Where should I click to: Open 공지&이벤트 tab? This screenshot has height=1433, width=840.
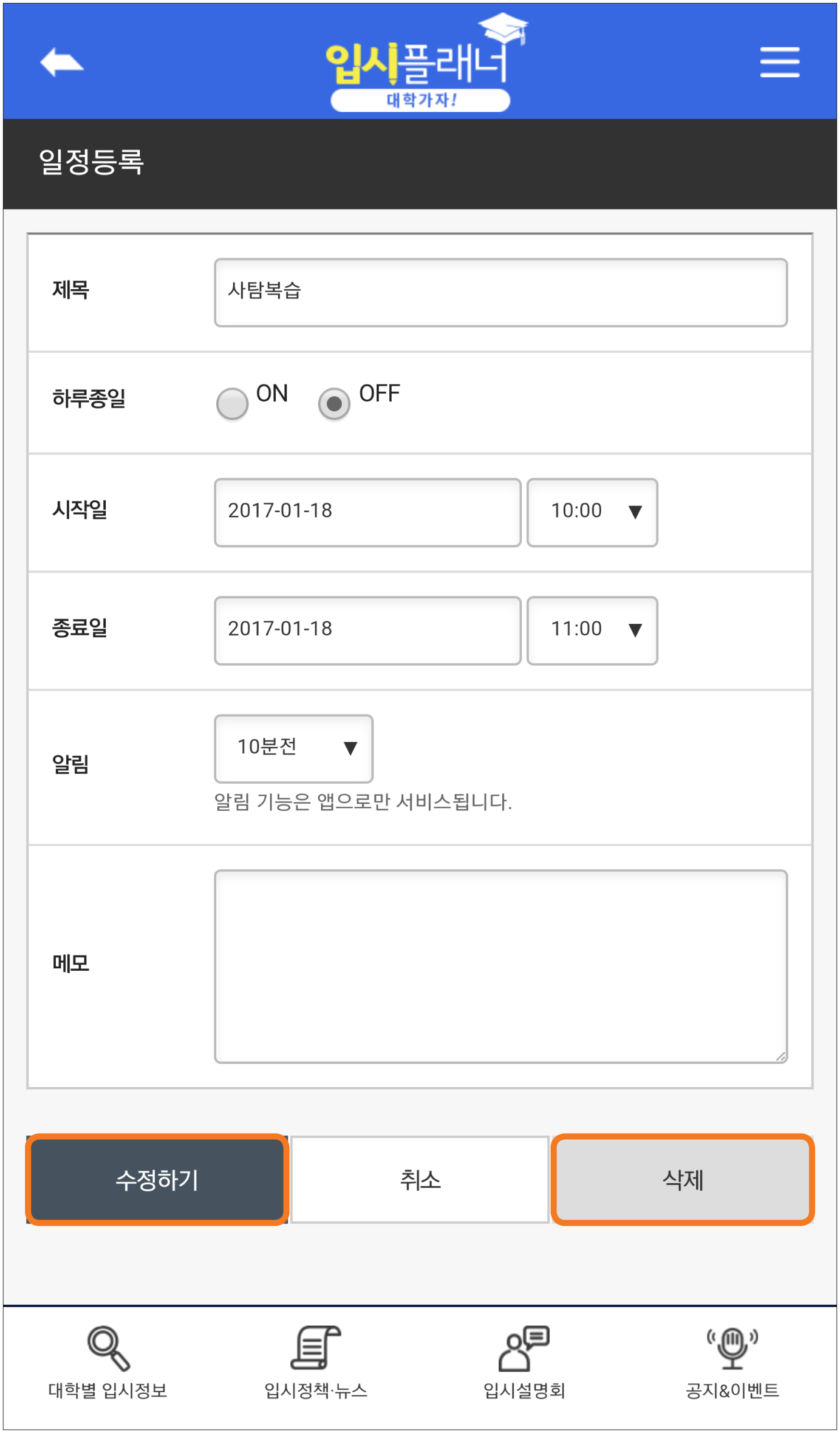(x=732, y=1362)
